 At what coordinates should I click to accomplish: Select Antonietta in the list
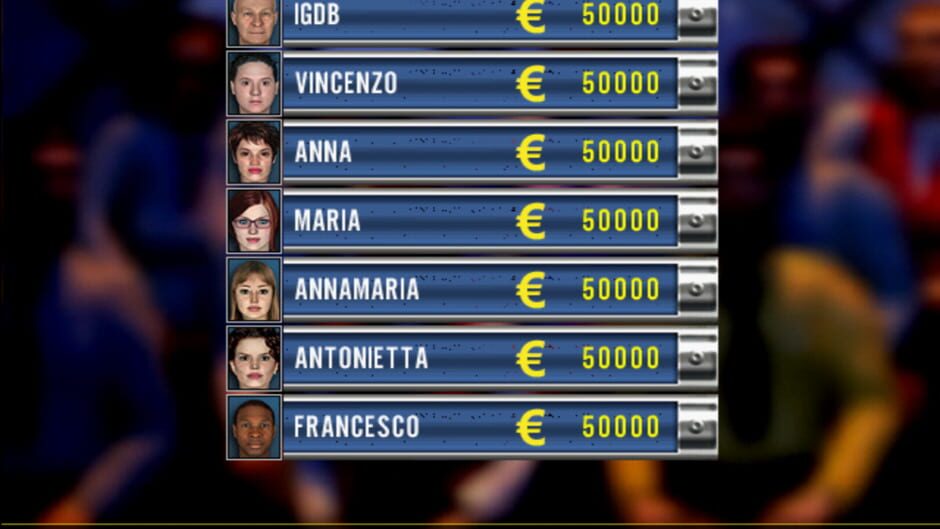coord(480,358)
